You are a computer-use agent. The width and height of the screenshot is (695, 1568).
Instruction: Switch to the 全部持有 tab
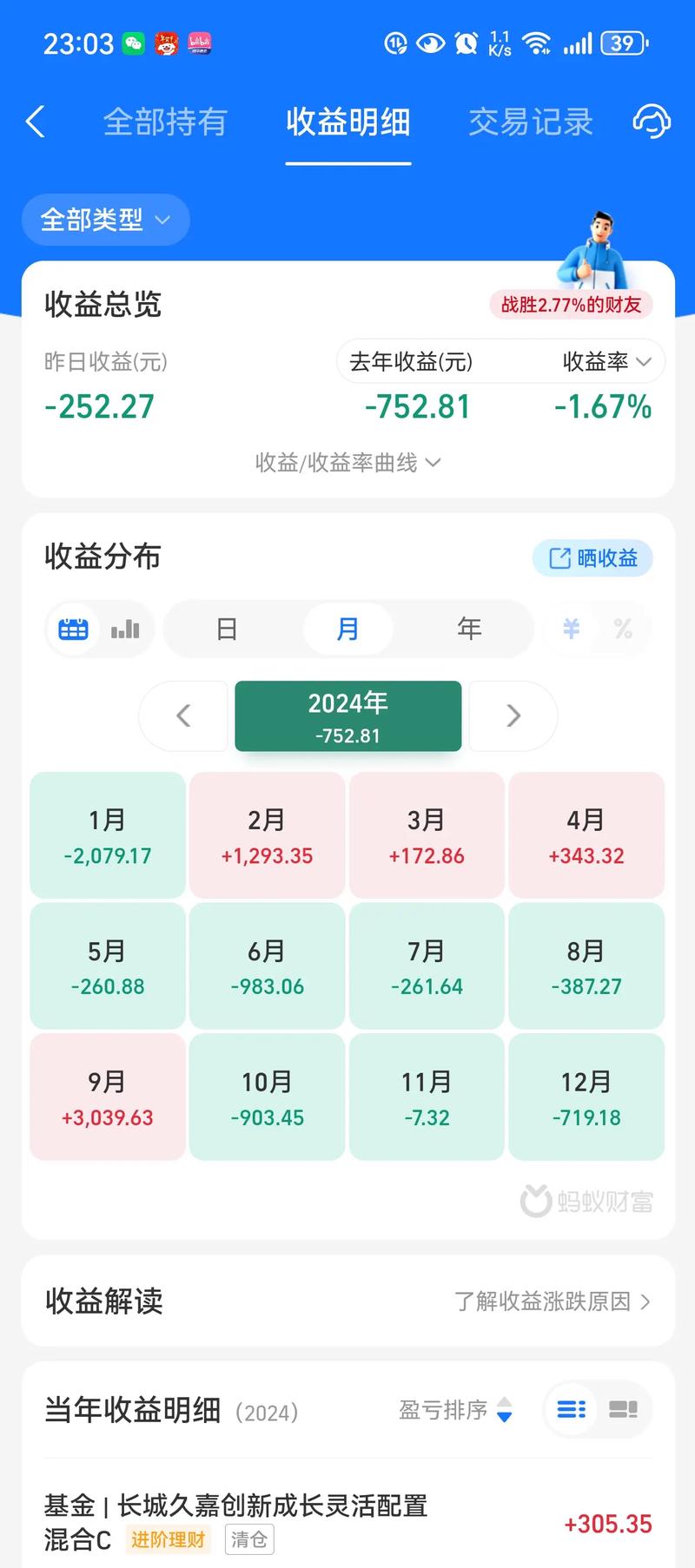click(165, 122)
